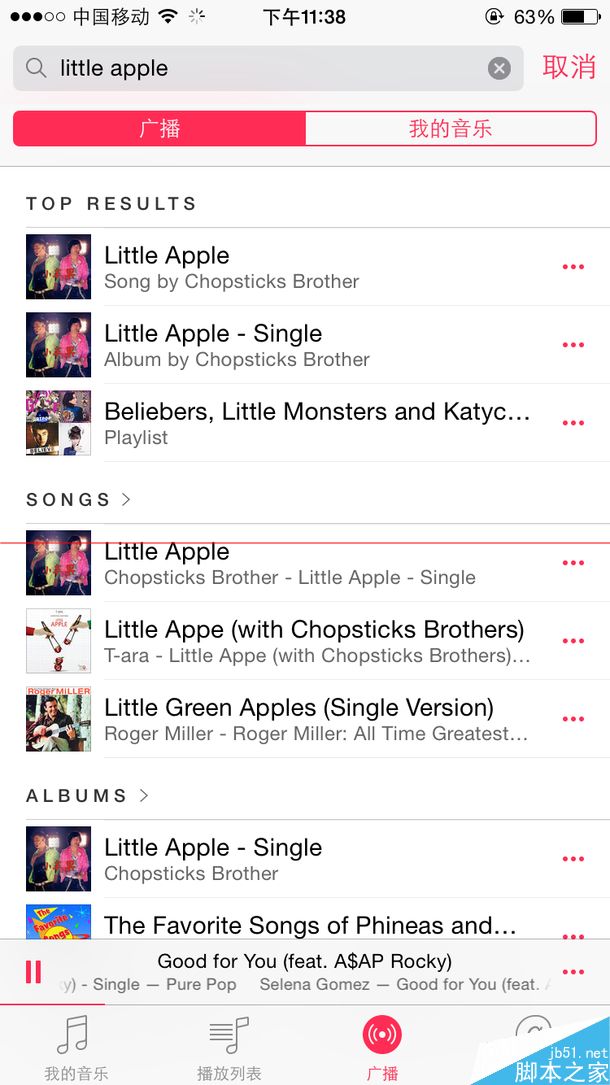Open more options for Little Apple - Single album

coord(573,345)
